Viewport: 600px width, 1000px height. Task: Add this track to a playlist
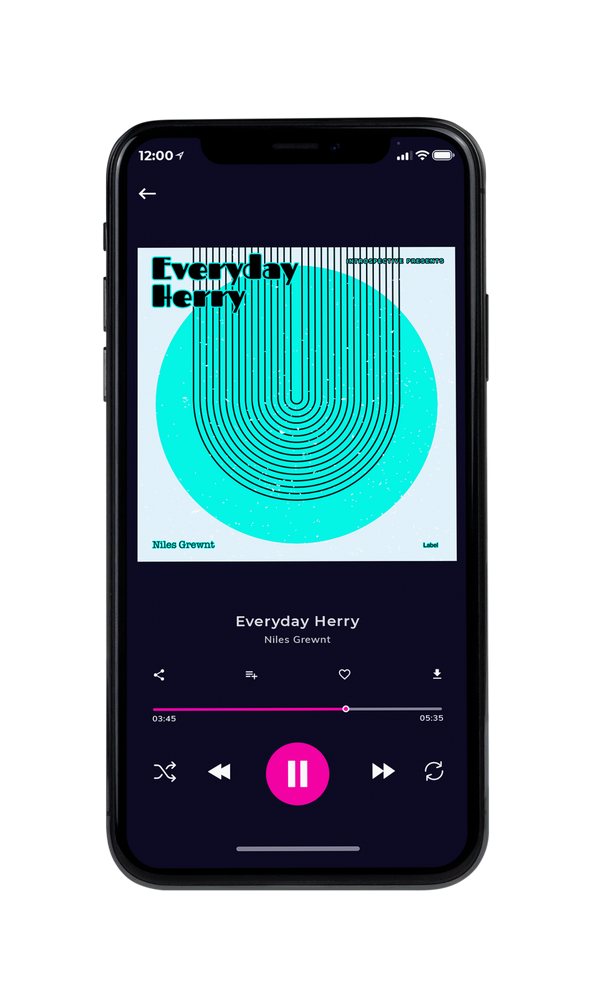251,675
